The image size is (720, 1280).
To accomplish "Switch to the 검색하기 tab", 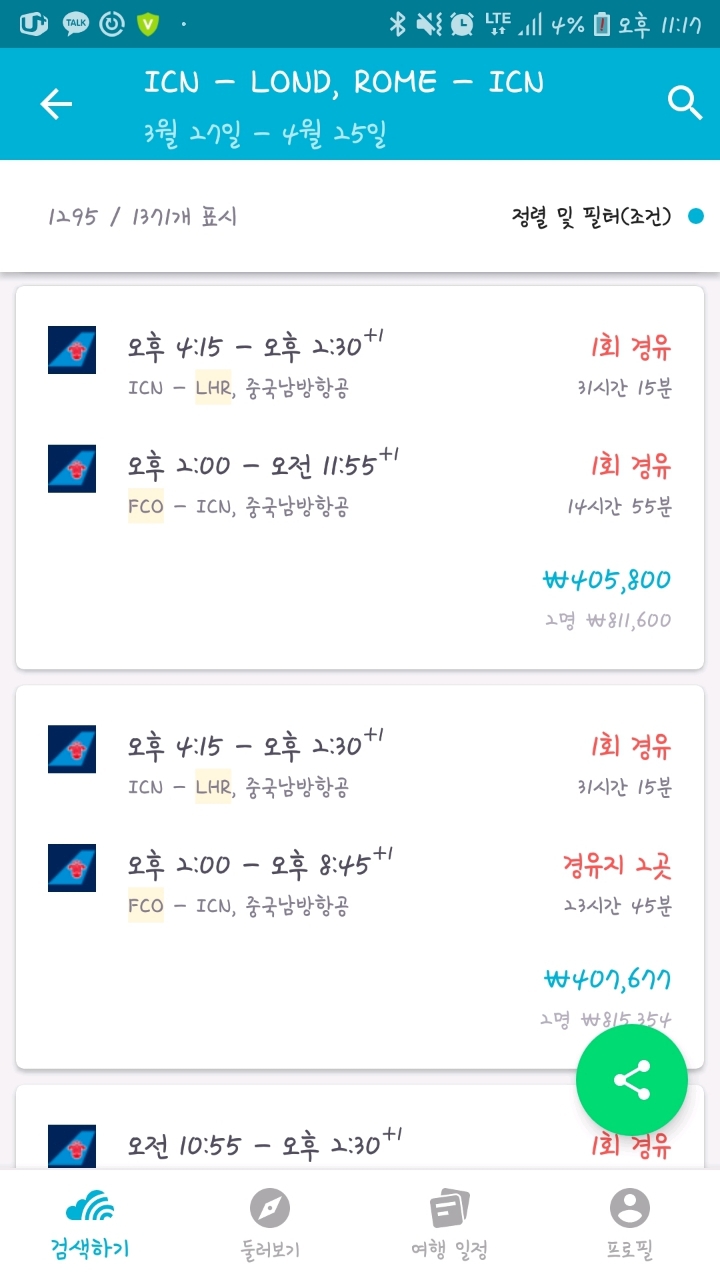I will click(90, 1225).
